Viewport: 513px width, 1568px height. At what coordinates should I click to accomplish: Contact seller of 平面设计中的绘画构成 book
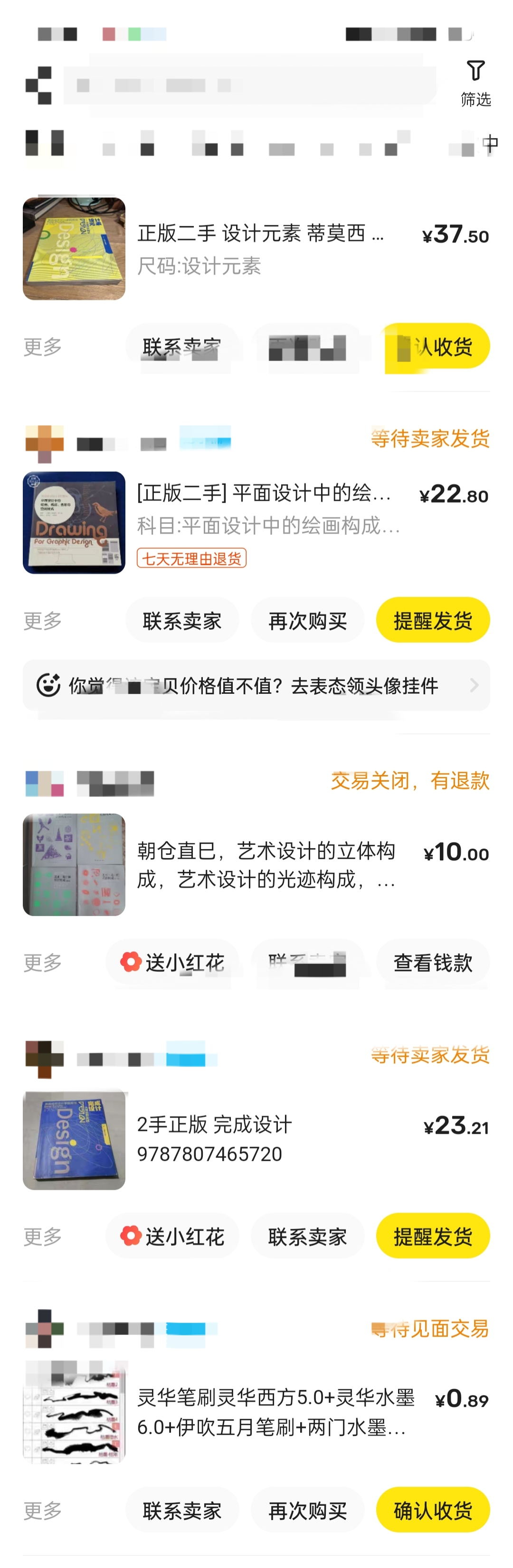point(181,620)
